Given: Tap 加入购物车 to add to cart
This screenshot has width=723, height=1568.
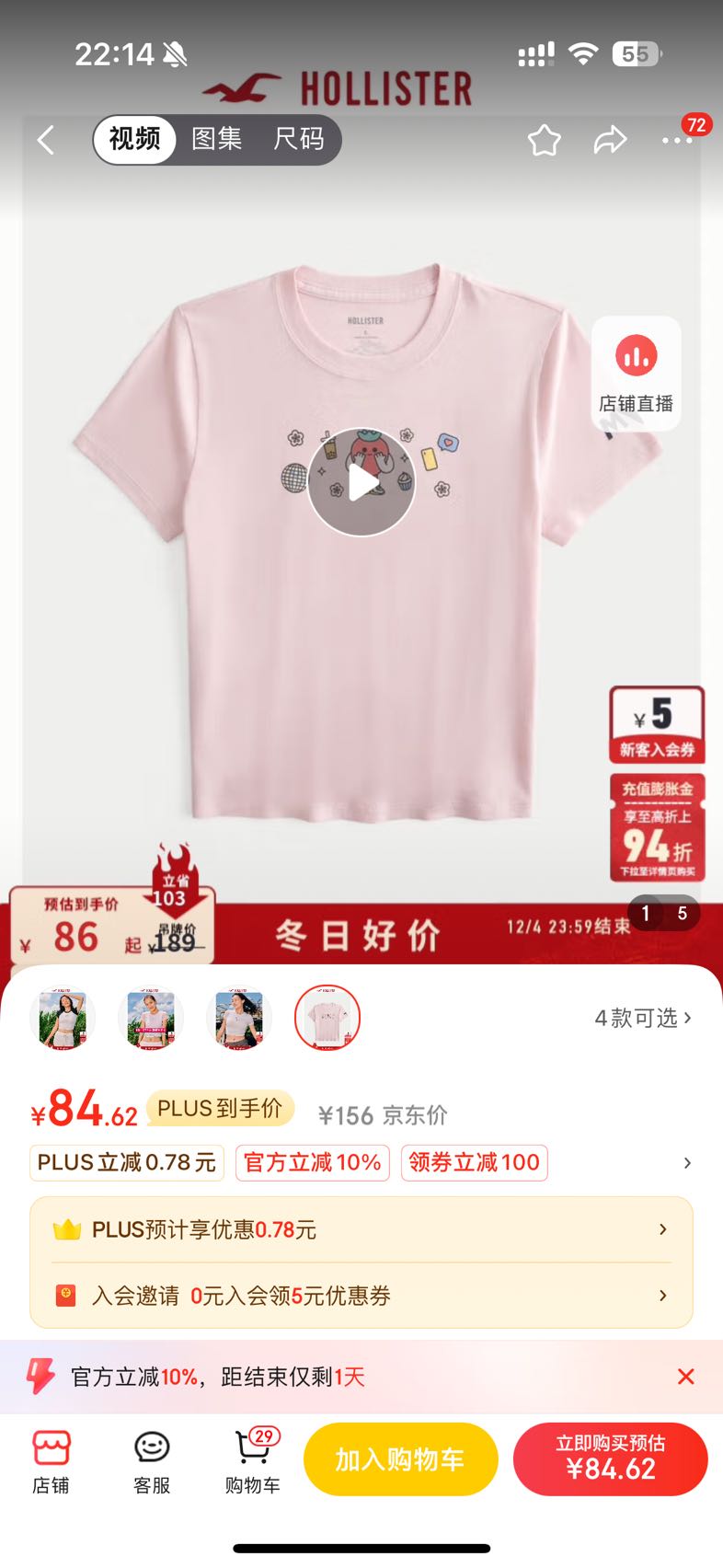Looking at the screenshot, I should [400, 1459].
